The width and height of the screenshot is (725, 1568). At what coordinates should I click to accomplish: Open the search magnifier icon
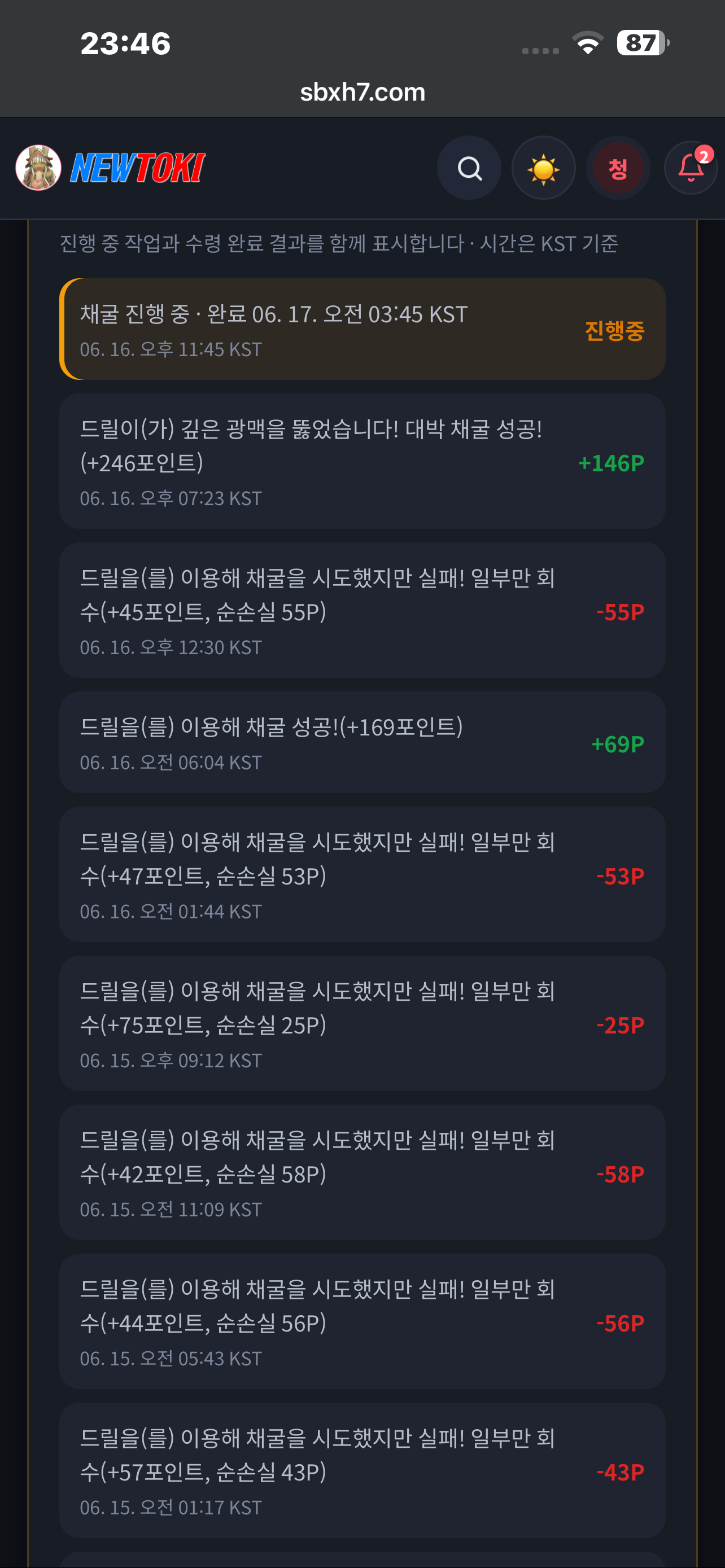click(469, 168)
